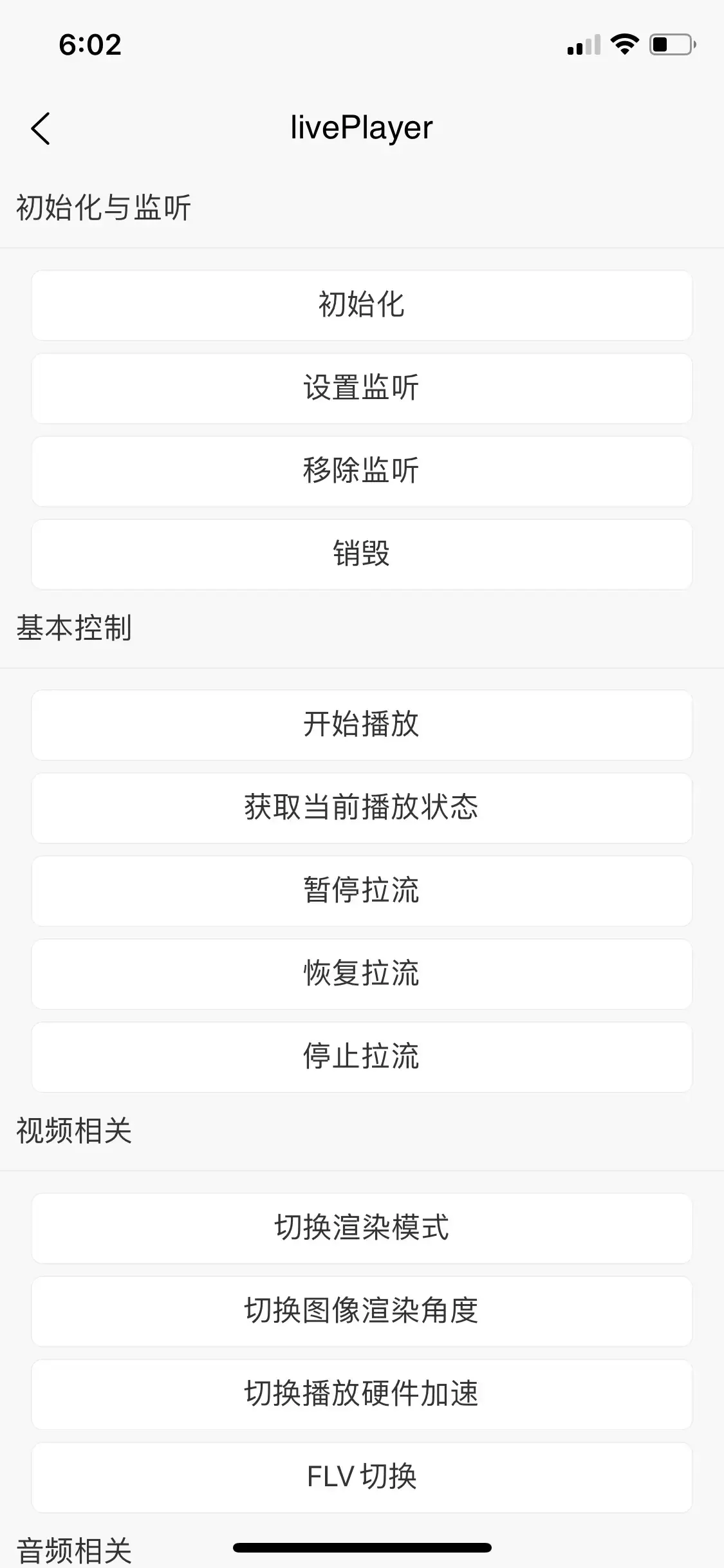Get status via 获取当前播放状态
This screenshot has width=724, height=1568.
click(x=362, y=808)
